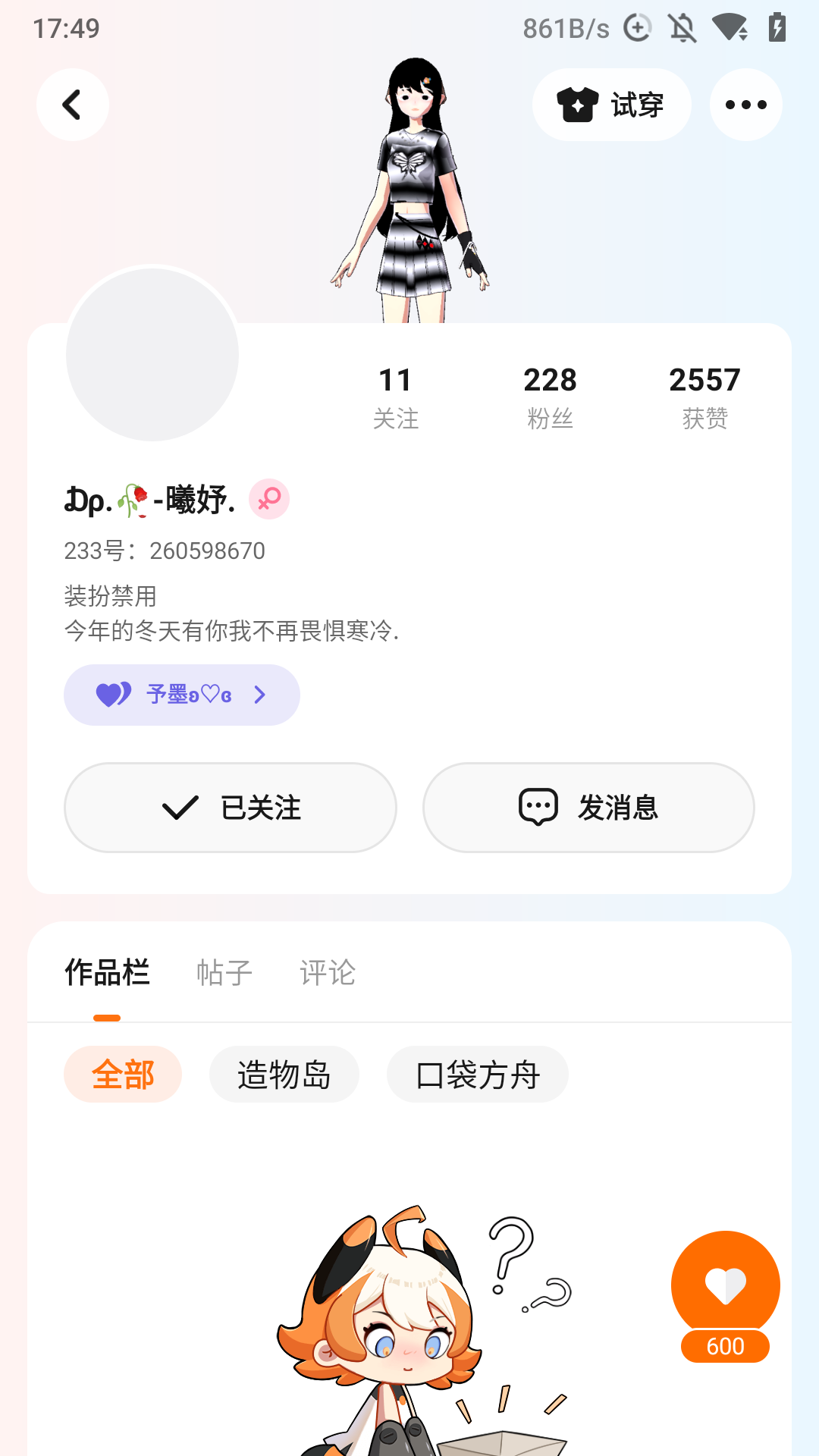Send a message via 发消息

tap(588, 808)
